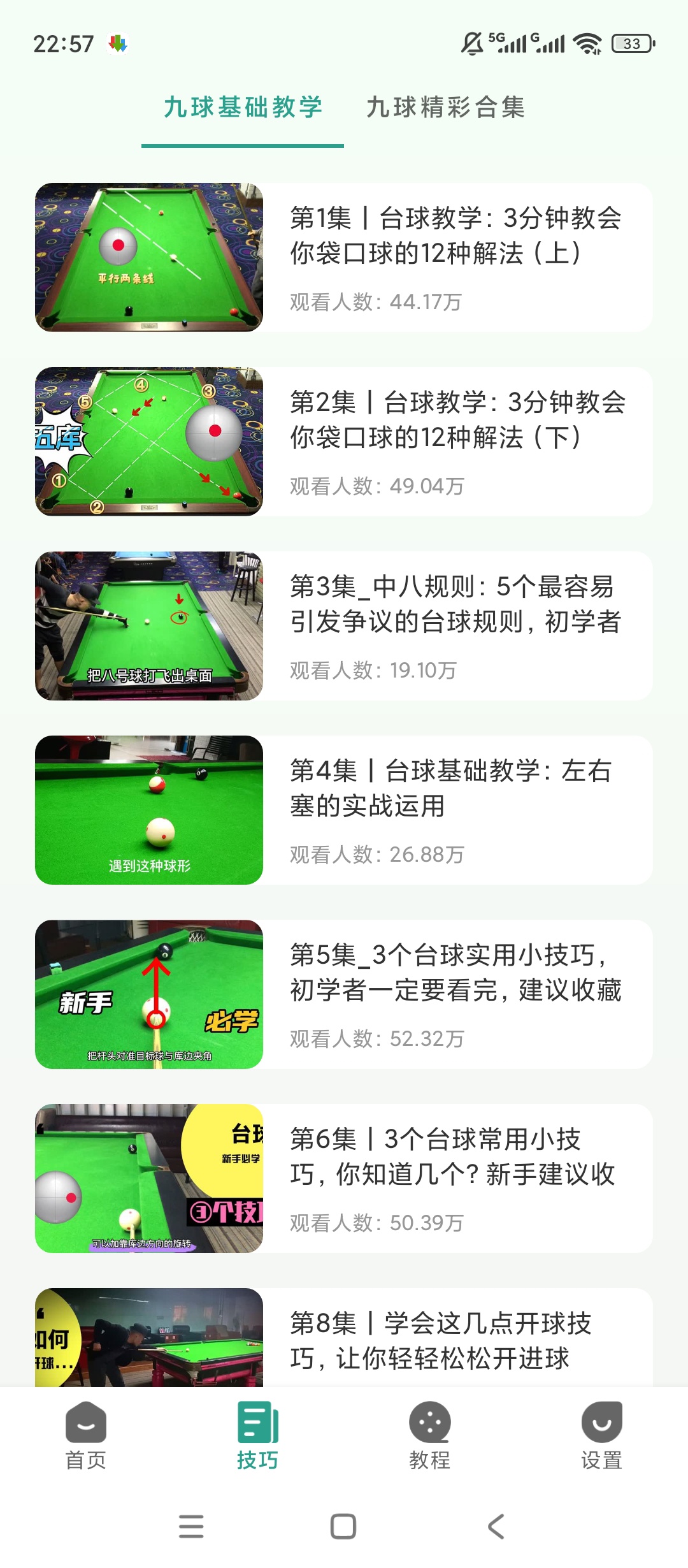
Task: Go to the 首页 tab
Action: pos(86,1435)
